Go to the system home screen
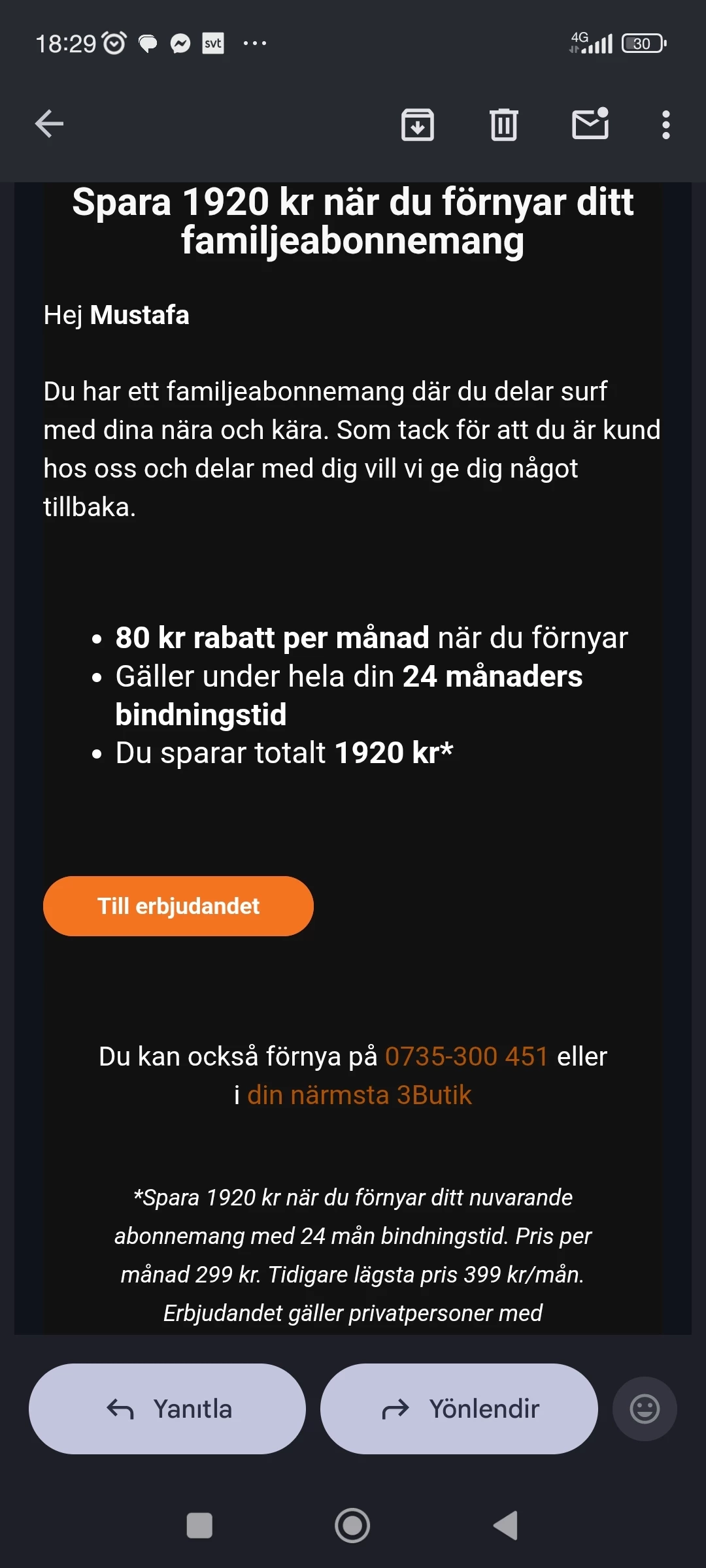Screen dimensions: 706x1568 [x=352, y=1526]
